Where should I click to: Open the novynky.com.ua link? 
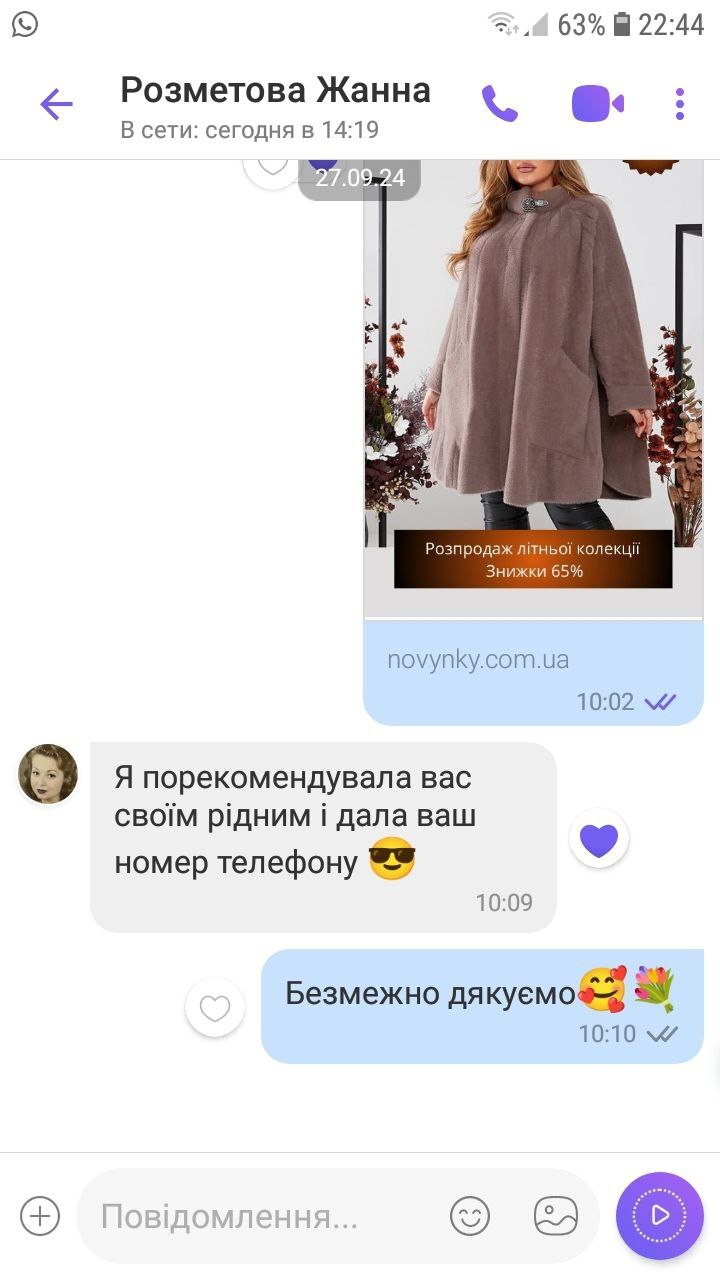478,660
